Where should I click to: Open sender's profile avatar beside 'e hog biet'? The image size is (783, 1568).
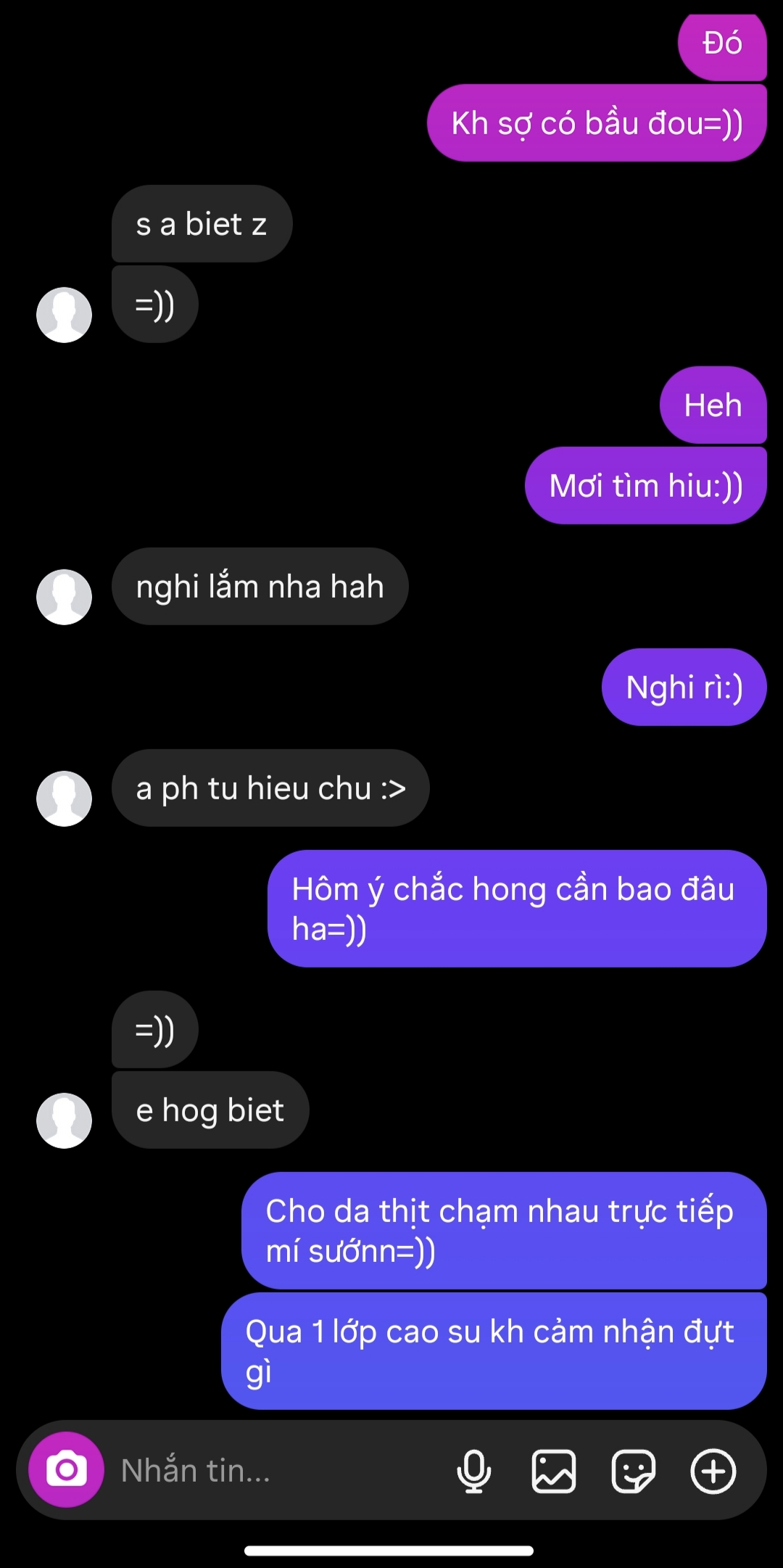pyautogui.click(x=65, y=1121)
